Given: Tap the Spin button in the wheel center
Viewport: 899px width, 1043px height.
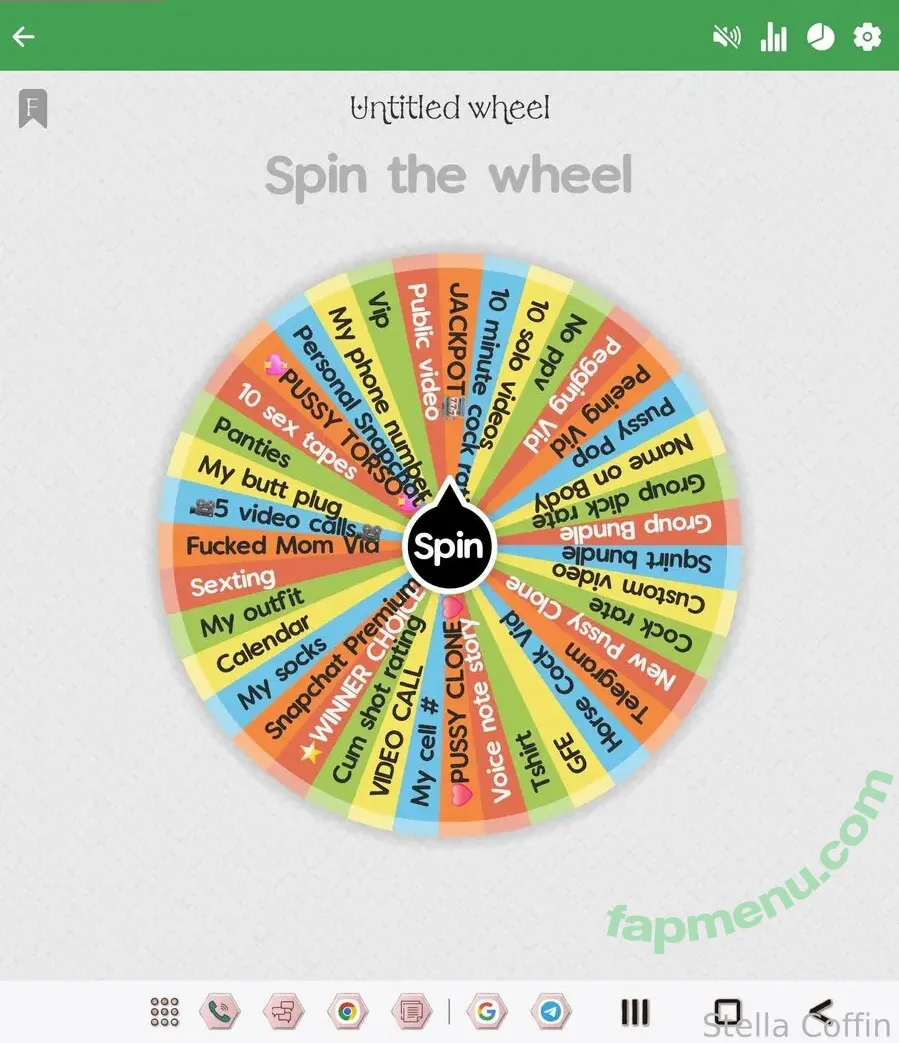Looking at the screenshot, I should (449, 546).
